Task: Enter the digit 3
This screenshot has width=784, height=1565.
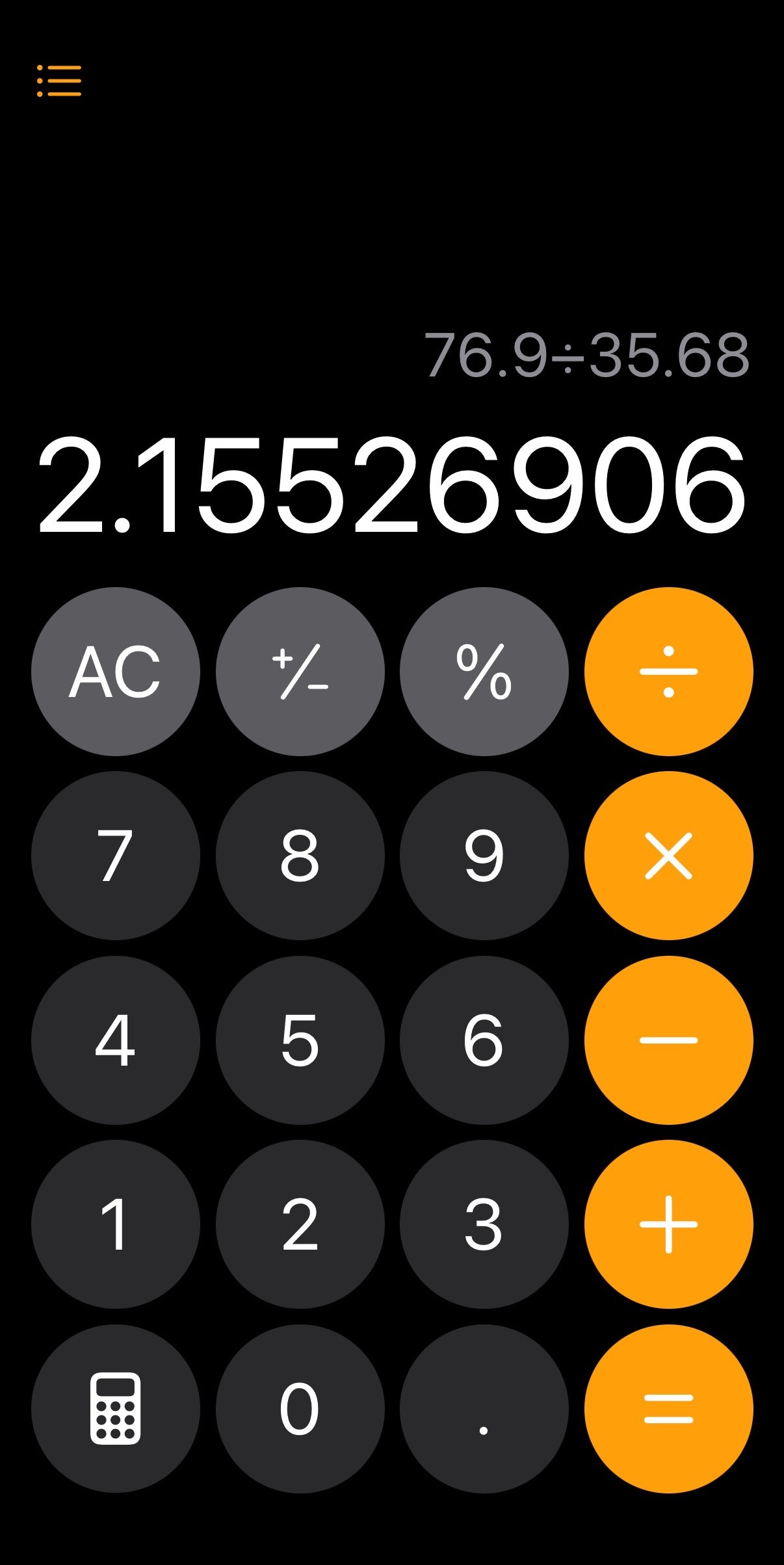Action: (x=484, y=1224)
